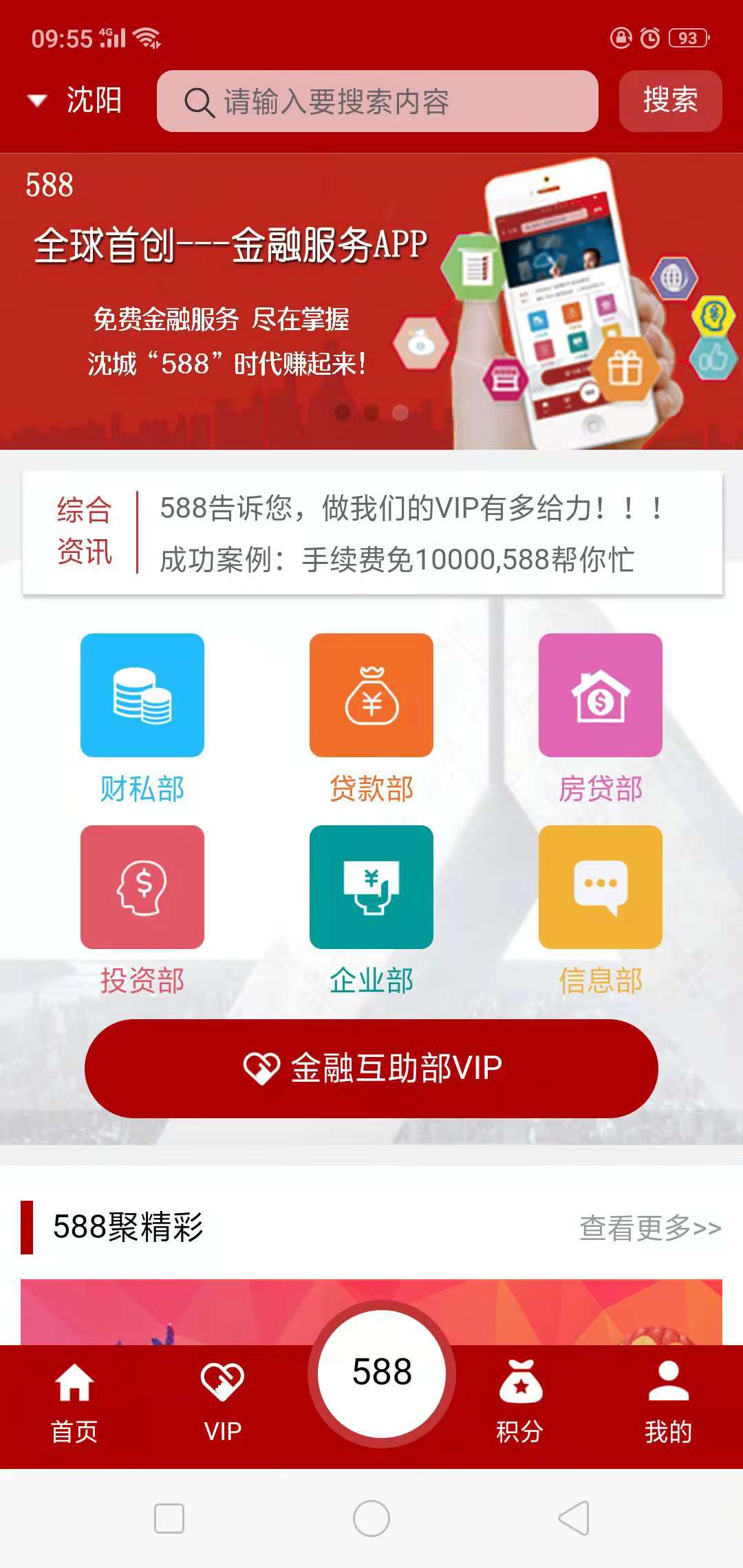The image size is (743, 1568).
Task: Open the 沈阳 city dropdown
Action: (76, 101)
